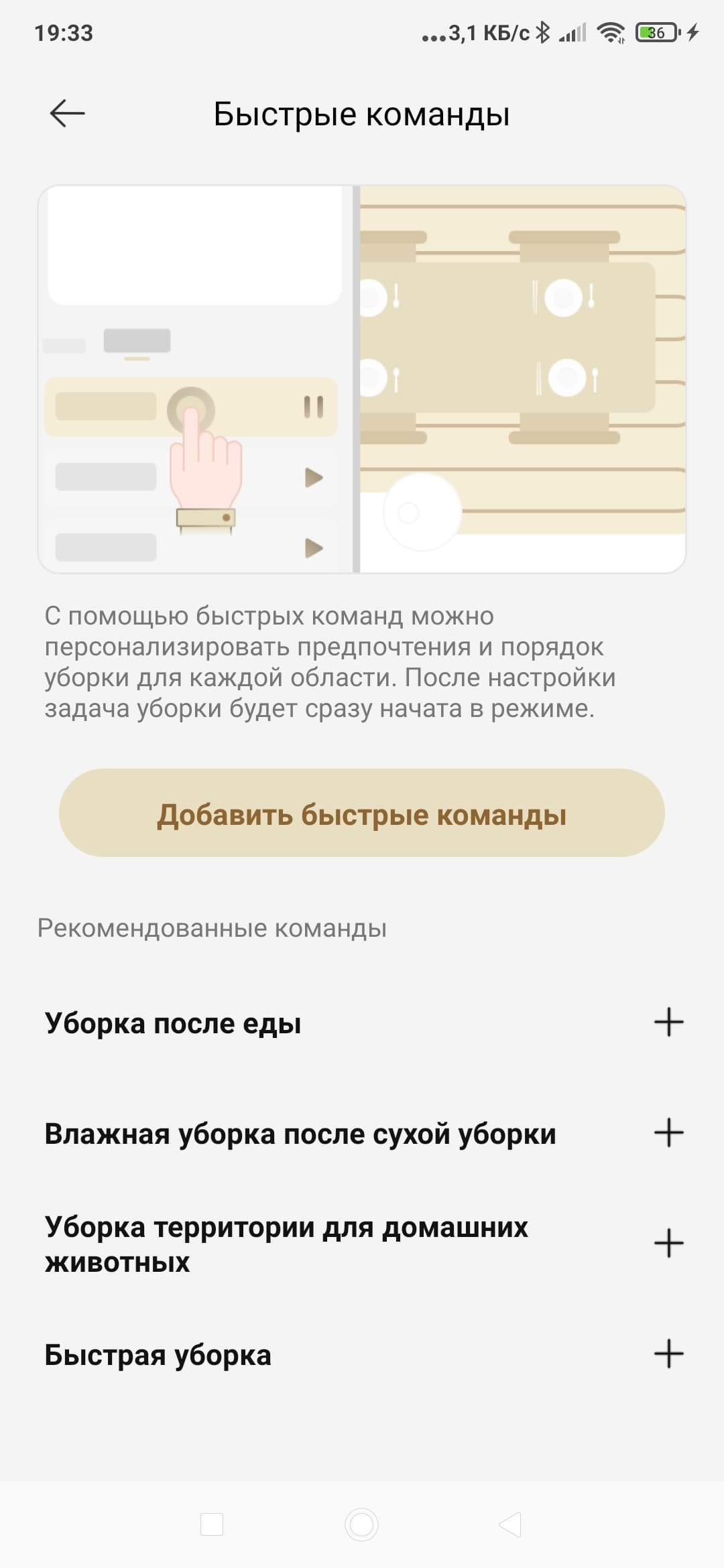Image resolution: width=724 pixels, height=1568 pixels.
Task: Go back using the top arrow
Action: [x=67, y=113]
